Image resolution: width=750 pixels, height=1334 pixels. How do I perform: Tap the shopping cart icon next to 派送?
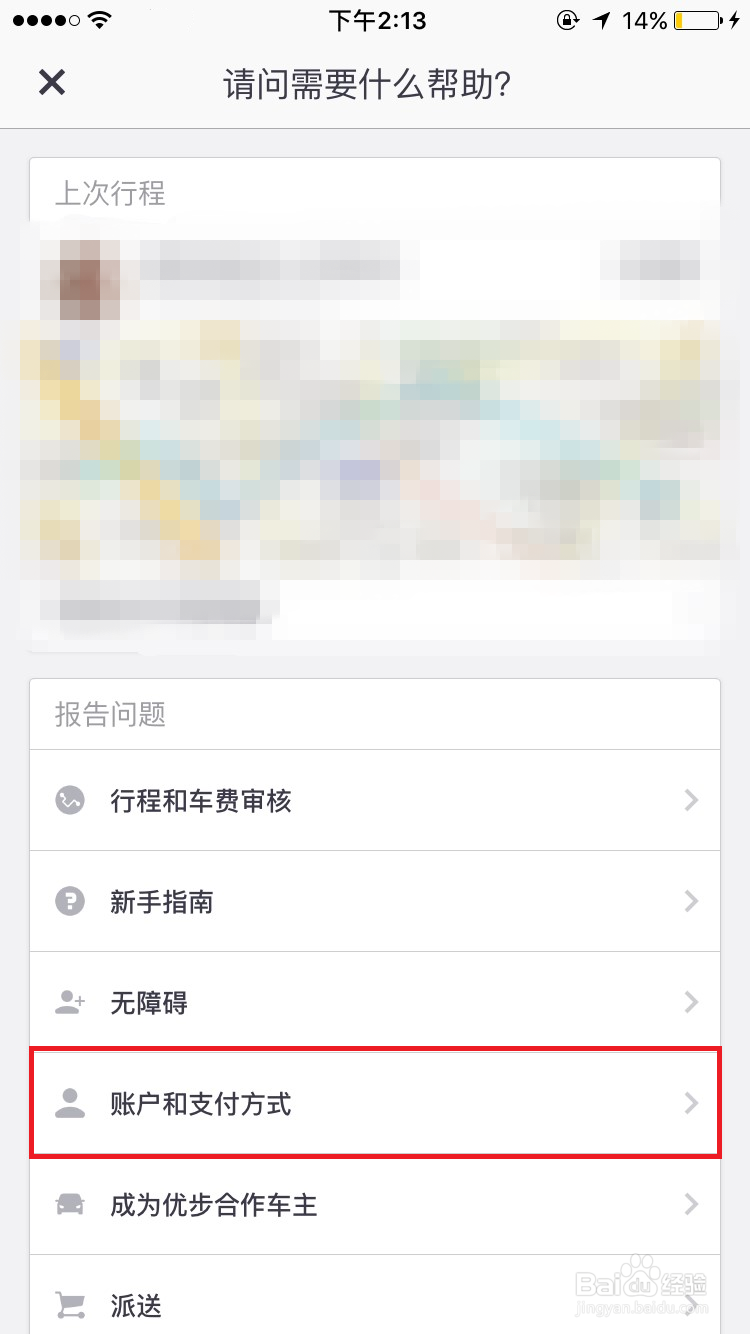coord(69,1306)
